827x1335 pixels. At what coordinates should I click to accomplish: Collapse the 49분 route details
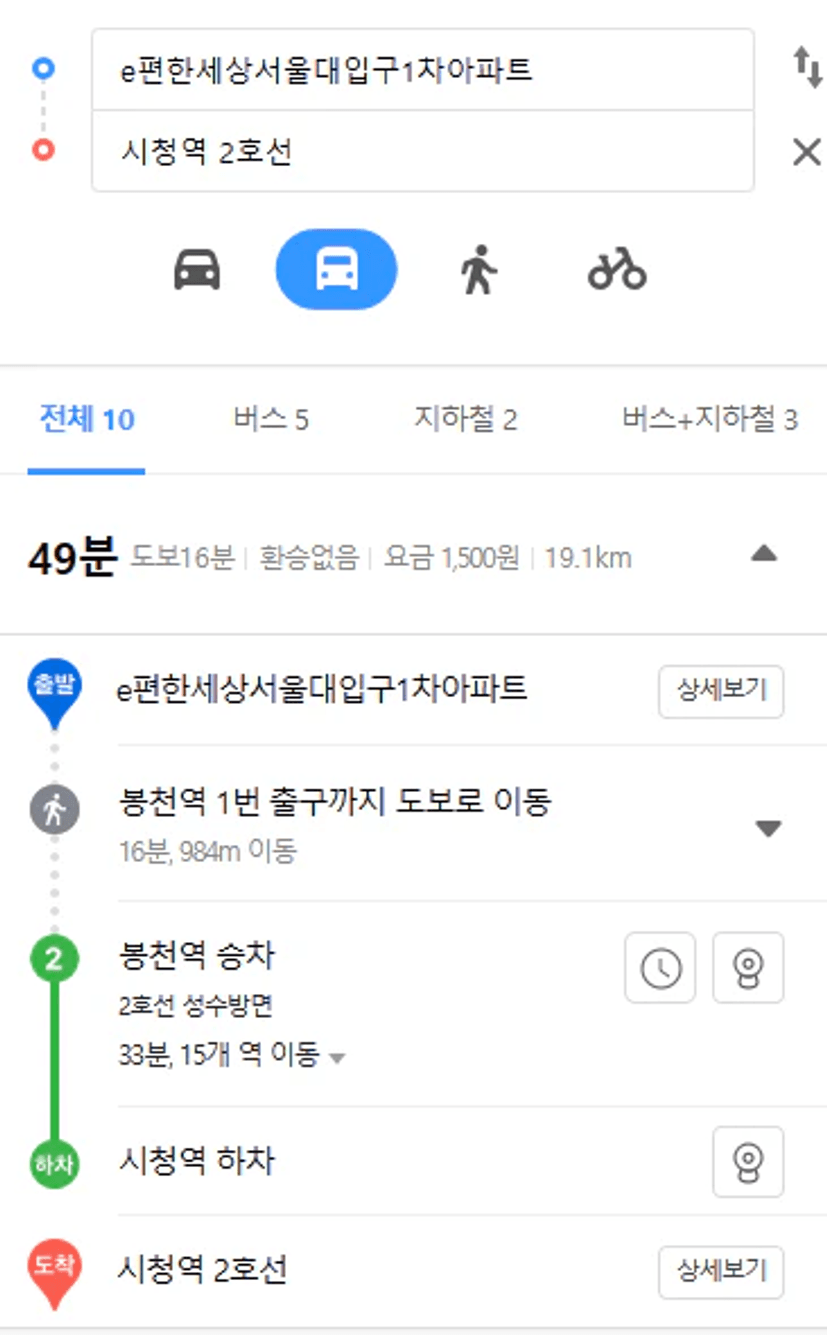click(x=764, y=553)
